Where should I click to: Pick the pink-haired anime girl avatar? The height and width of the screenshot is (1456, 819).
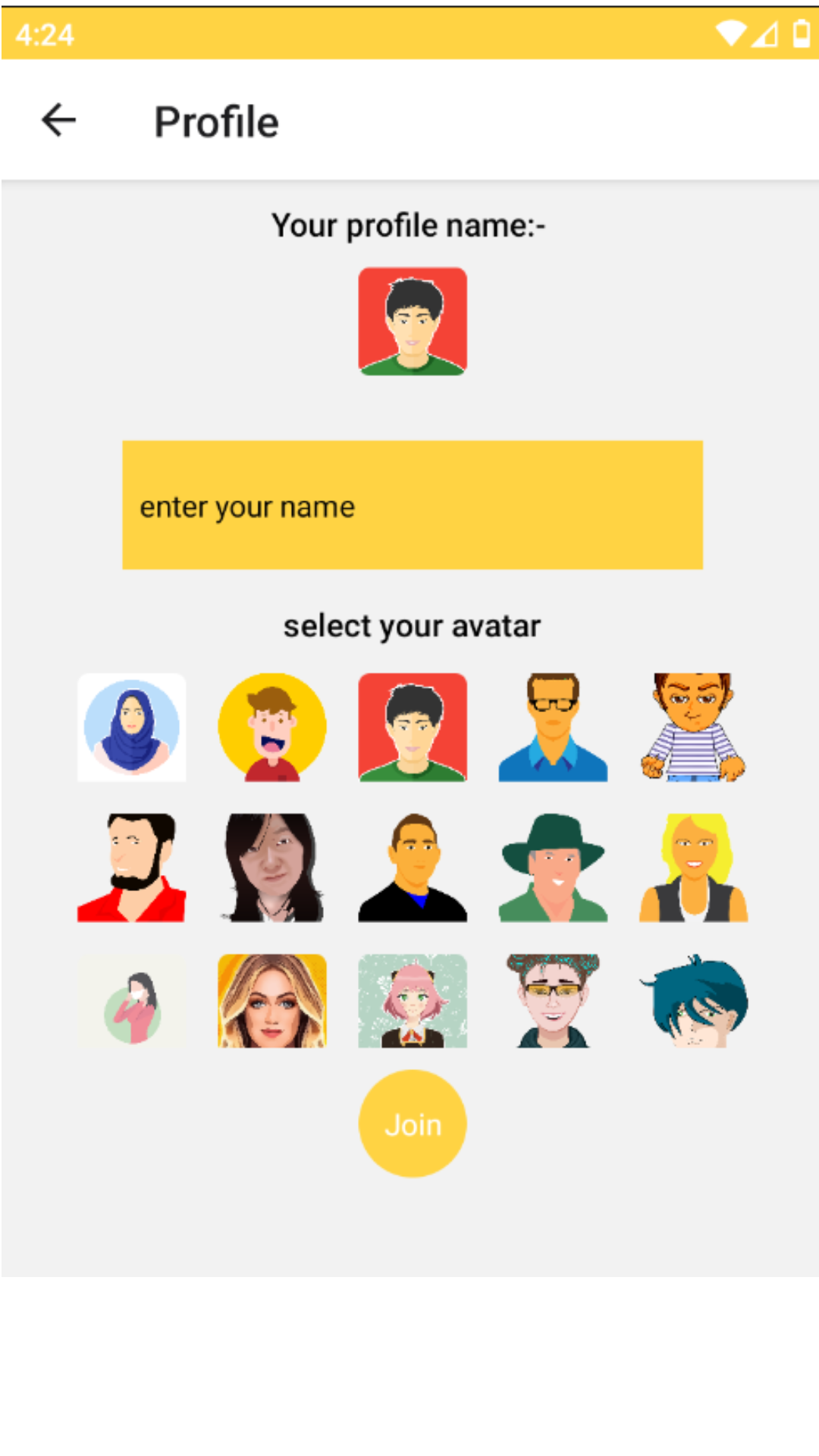coord(413,1001)
